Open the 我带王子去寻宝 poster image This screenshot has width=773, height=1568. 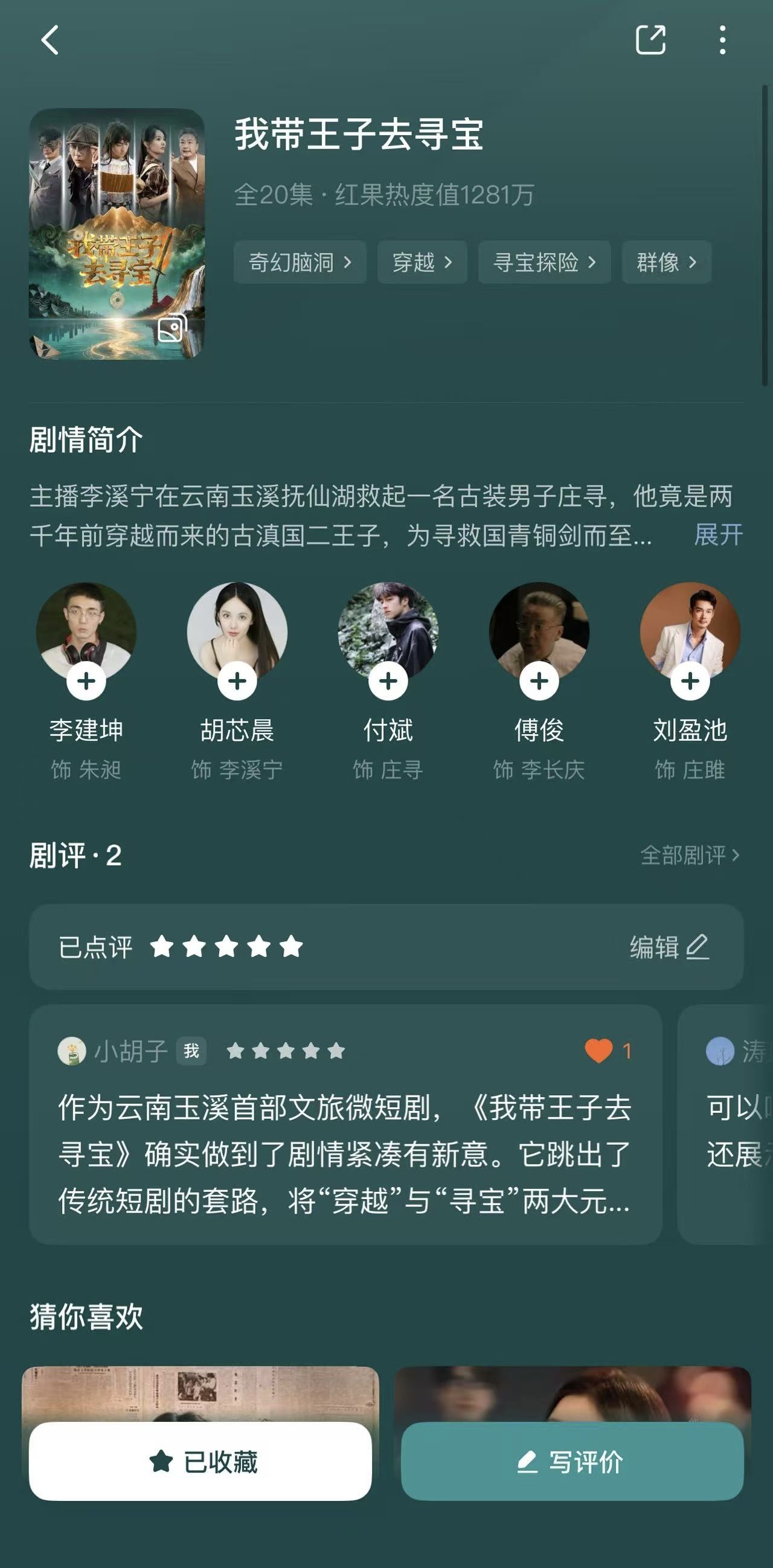(117, 234)
